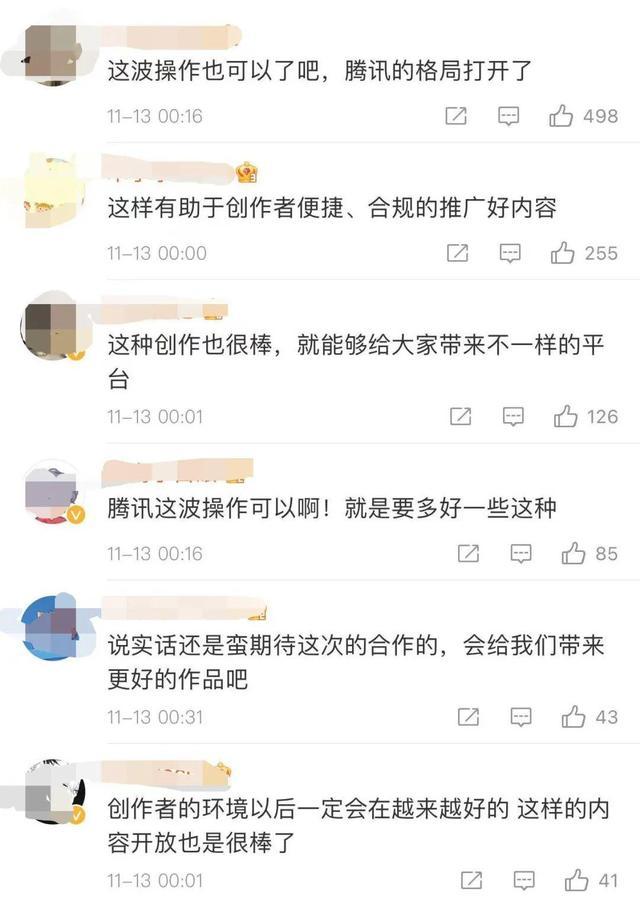Like the comment with 41 likes

pos(576,880)
